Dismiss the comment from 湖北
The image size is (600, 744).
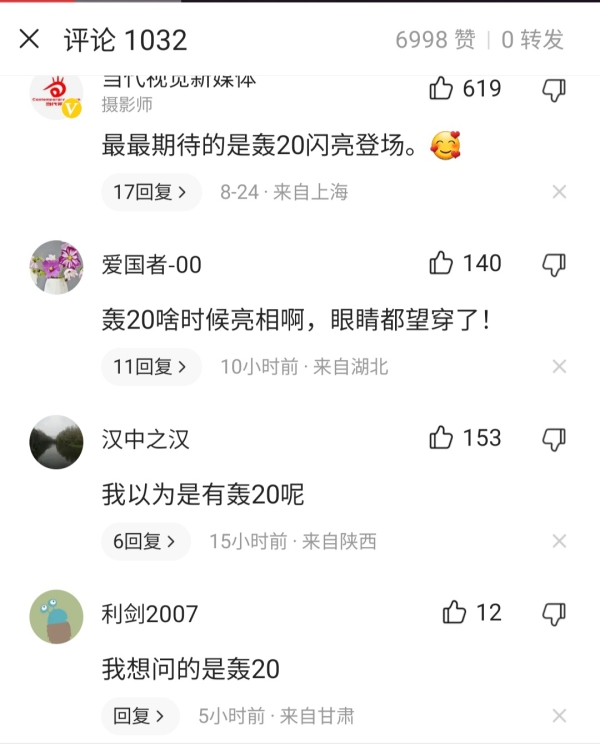tap(559, 367)
